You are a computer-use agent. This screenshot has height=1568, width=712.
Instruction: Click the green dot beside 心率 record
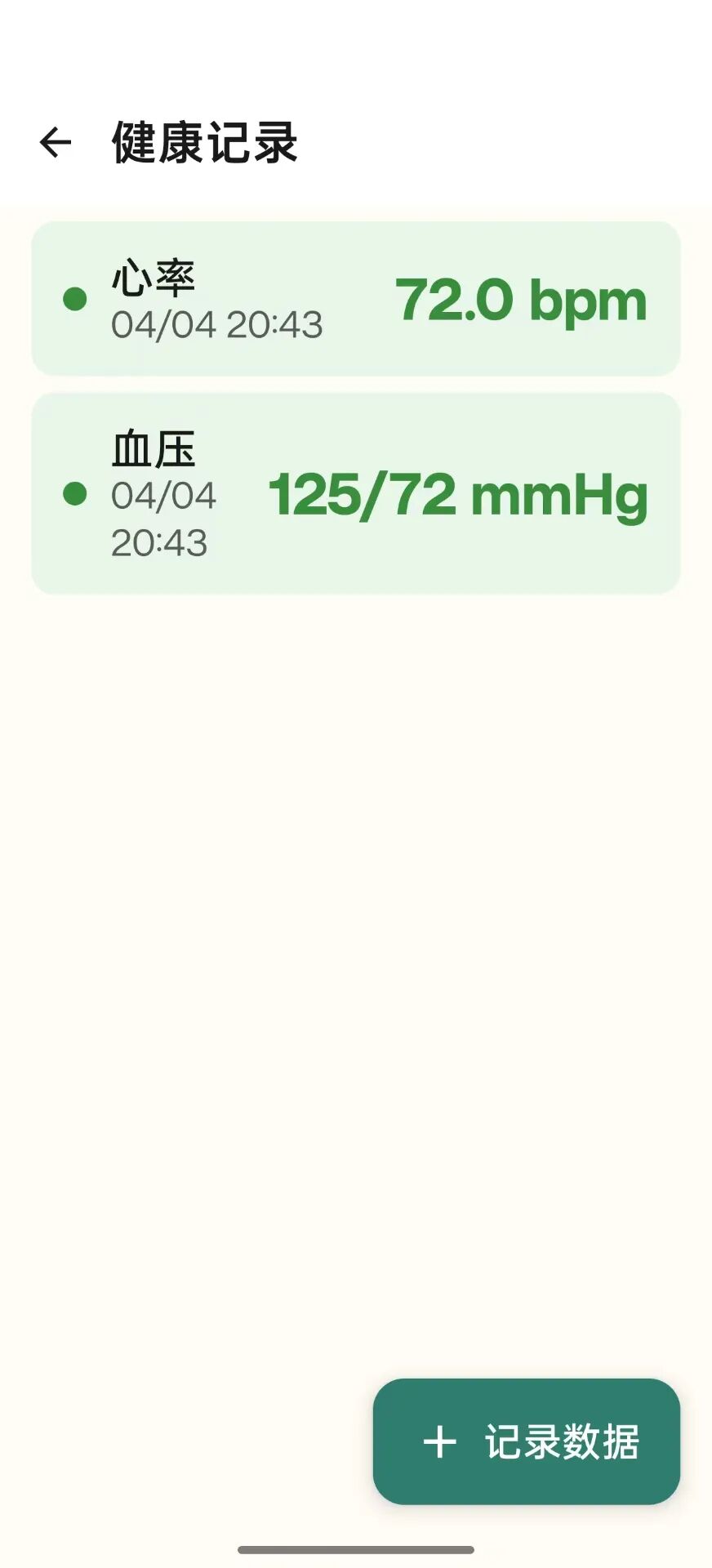(x=76, y=299)
